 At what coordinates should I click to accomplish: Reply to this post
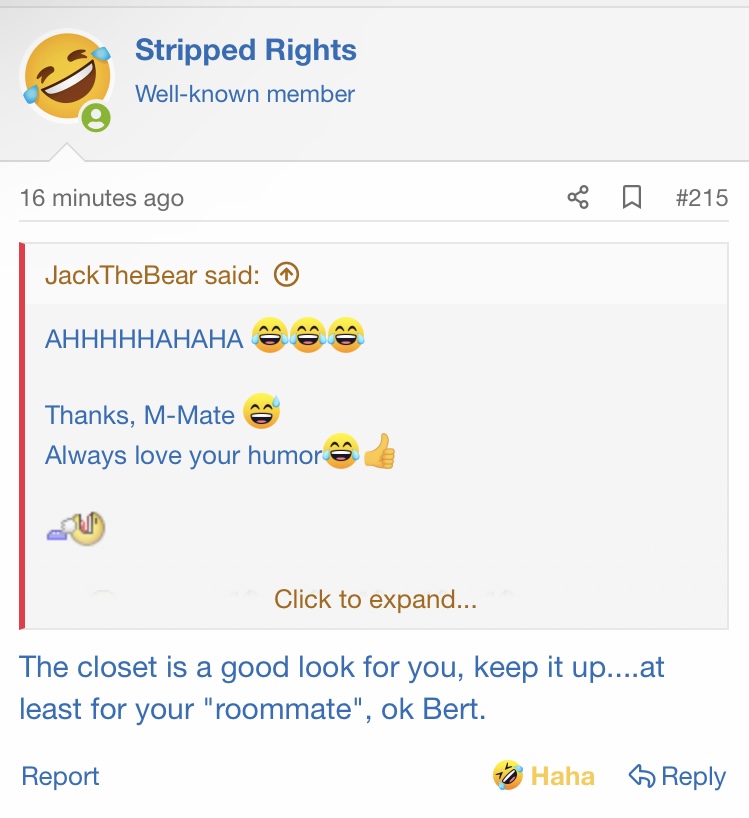point(678,776)
